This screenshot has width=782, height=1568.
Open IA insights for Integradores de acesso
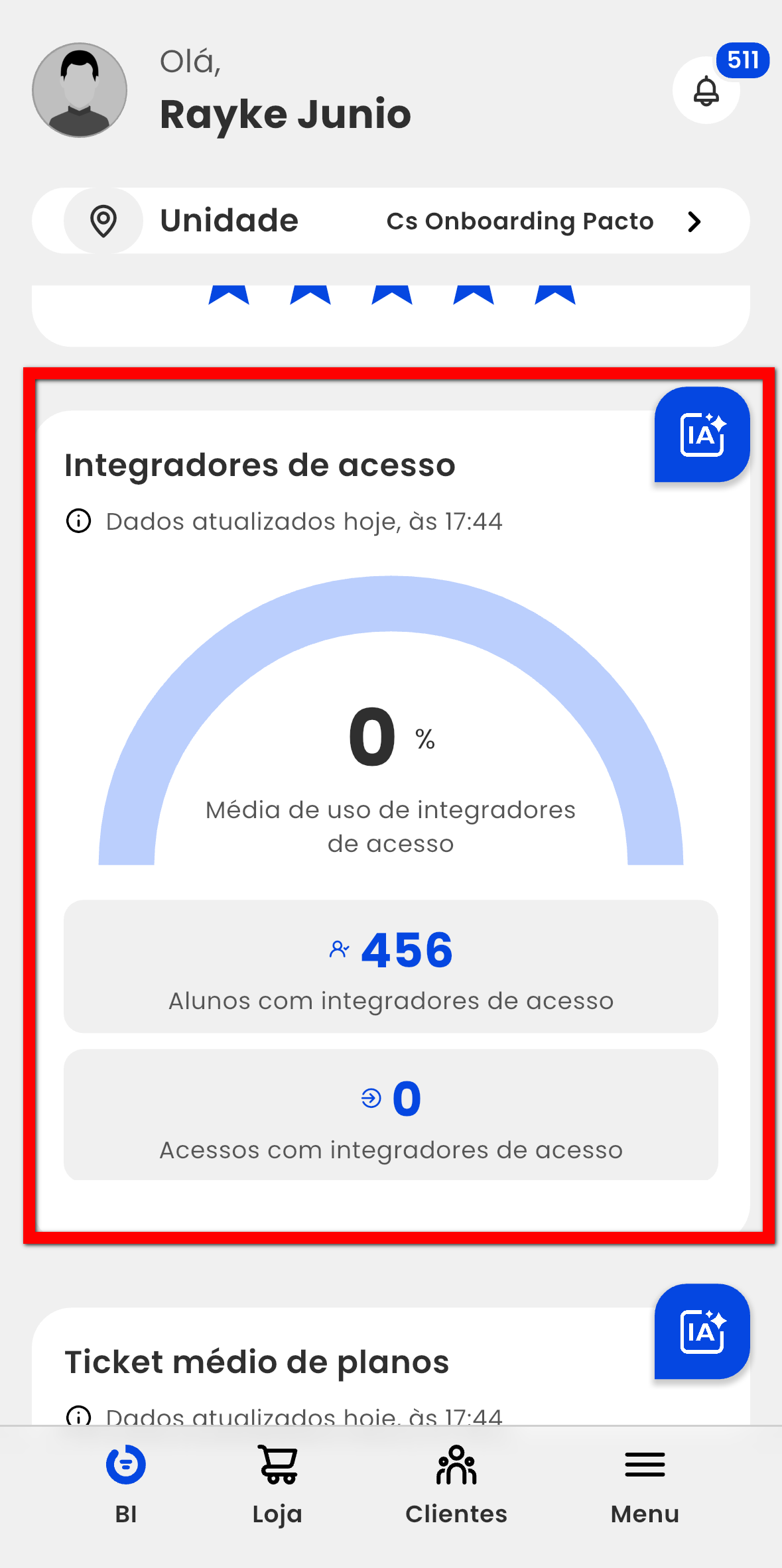pos(702,434)
